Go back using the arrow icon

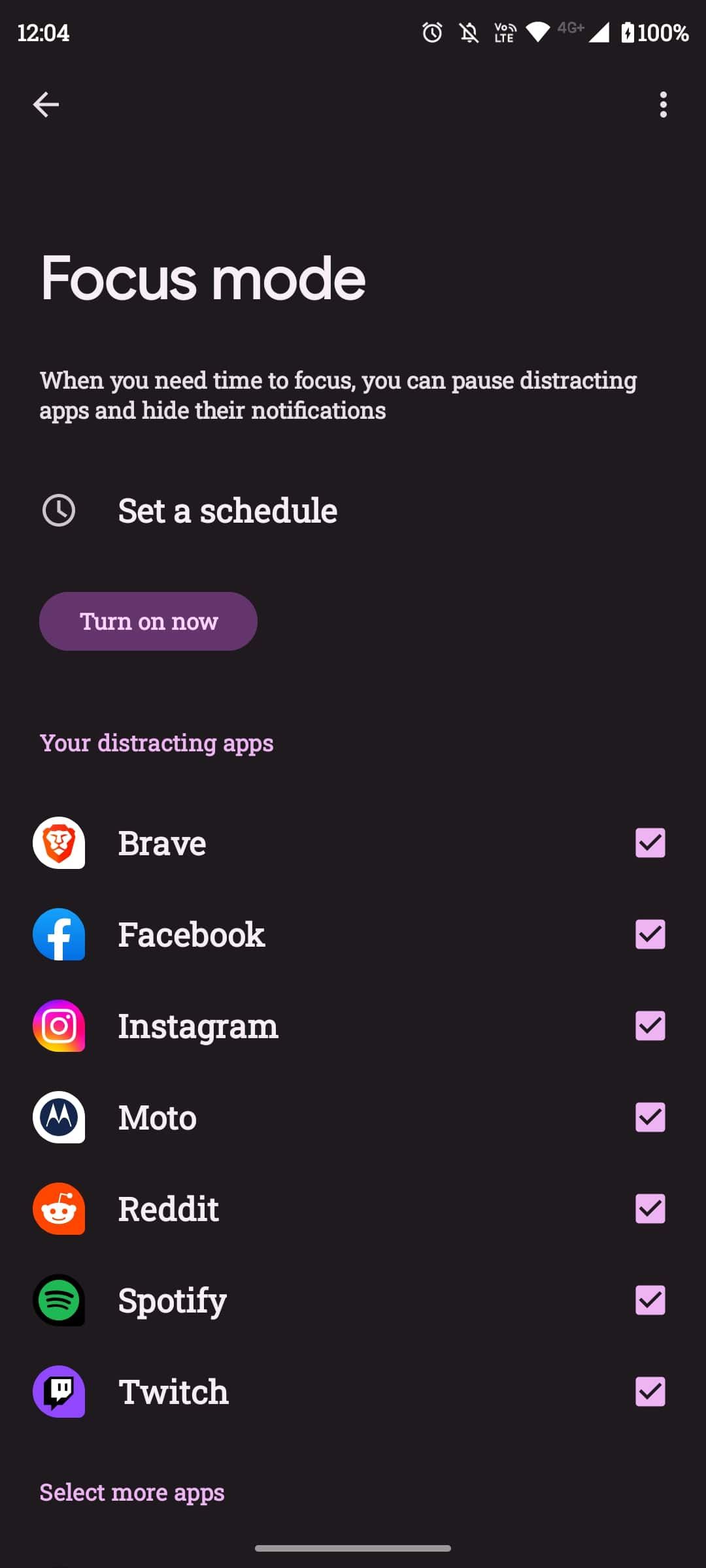pos(46,105)
